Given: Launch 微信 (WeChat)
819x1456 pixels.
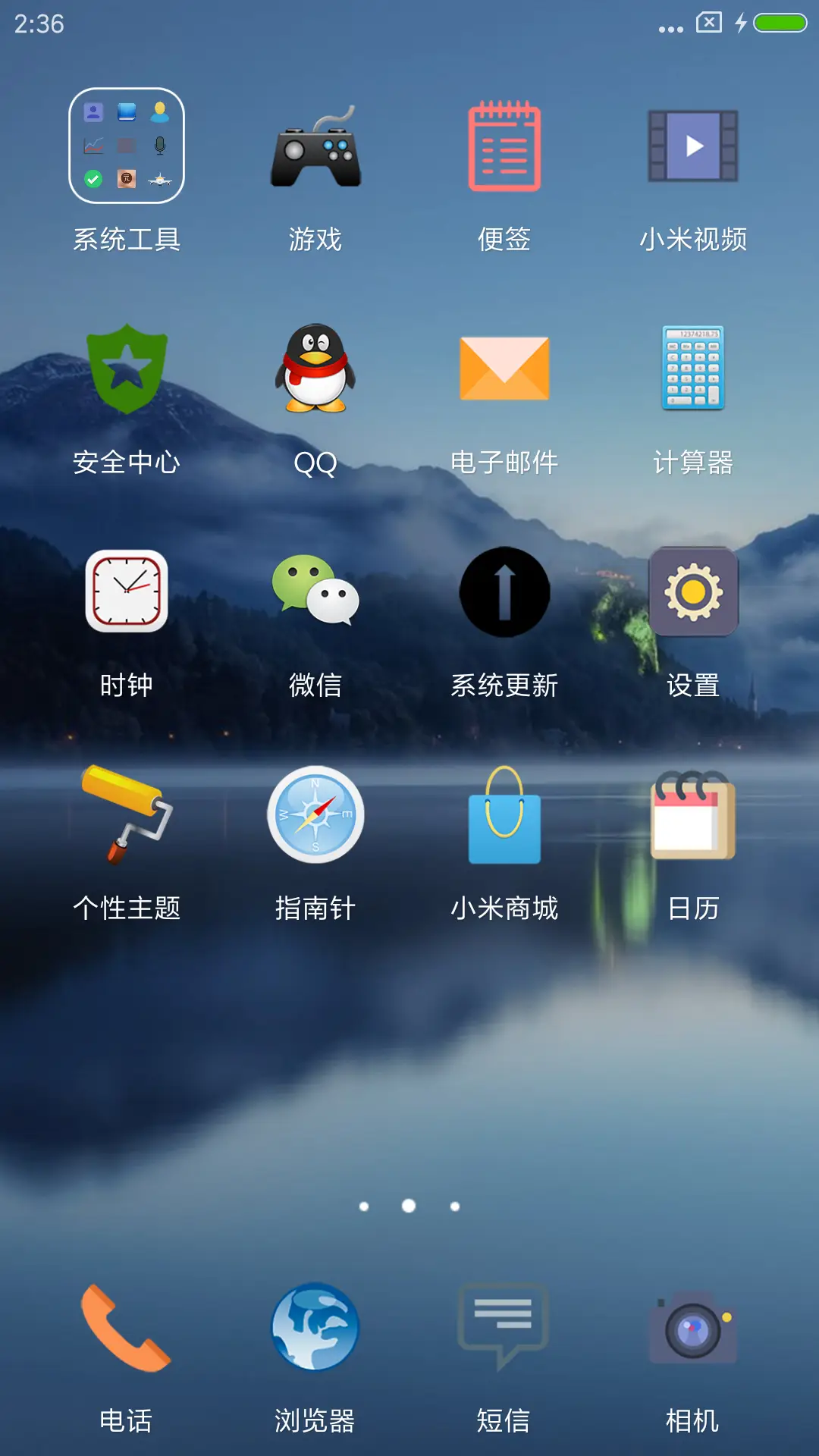Looking at the screenshot, I should [x=315, y=592].
